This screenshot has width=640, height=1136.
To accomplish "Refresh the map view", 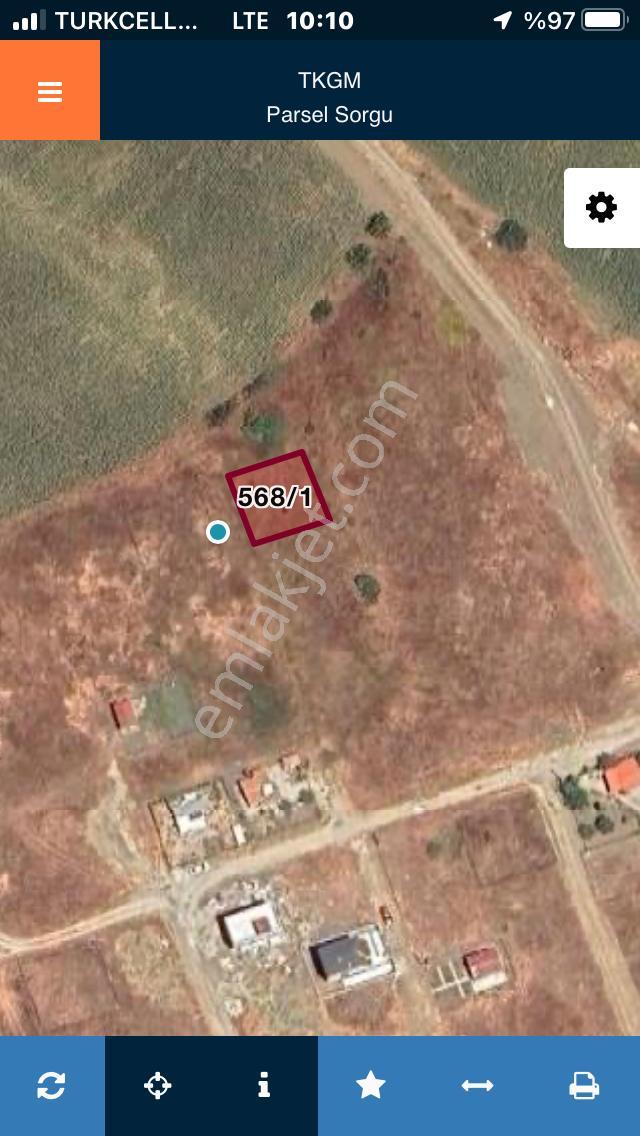I will click(x=51, y=1085).
